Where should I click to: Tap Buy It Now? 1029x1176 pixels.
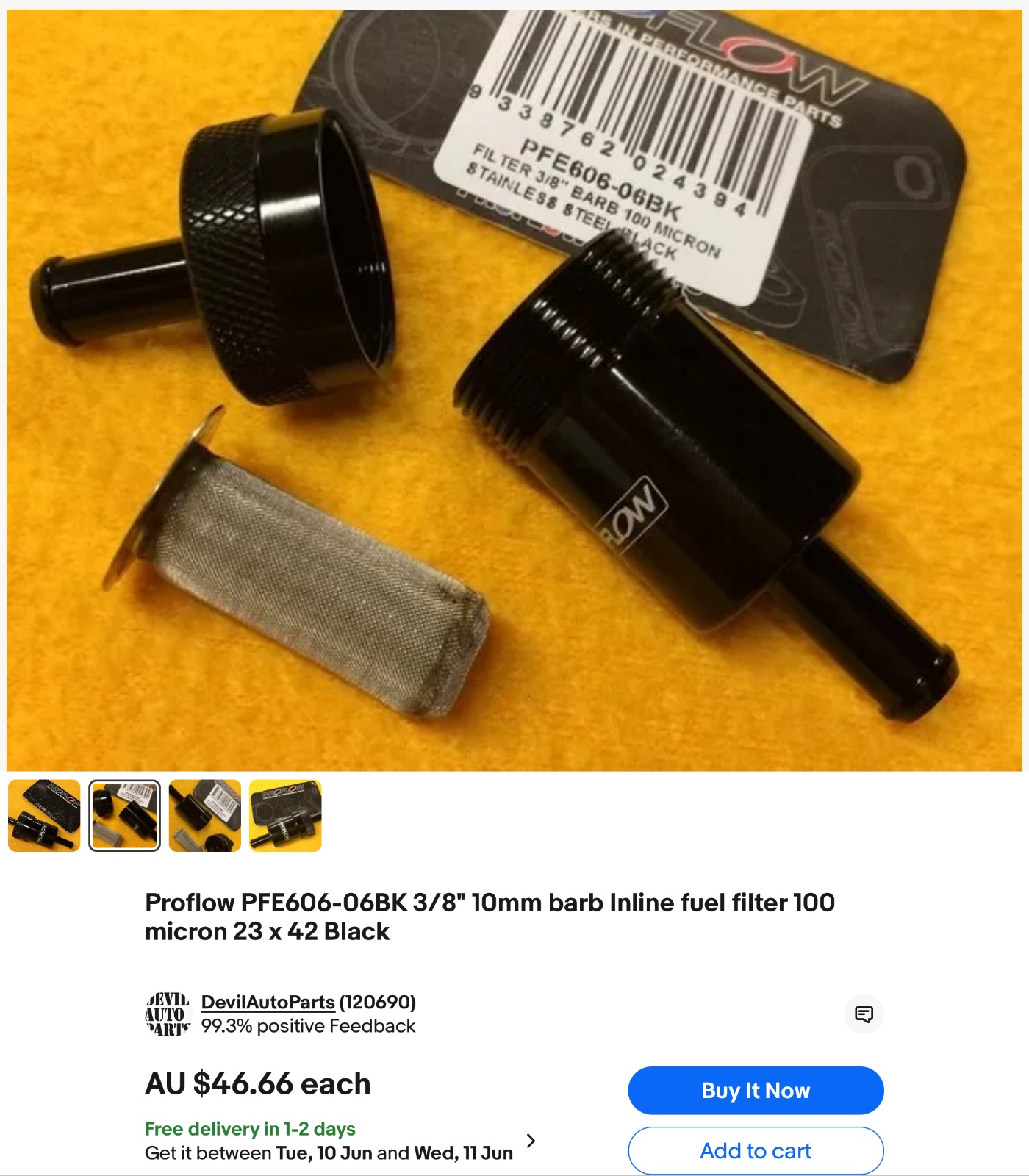click(756, 1090)
